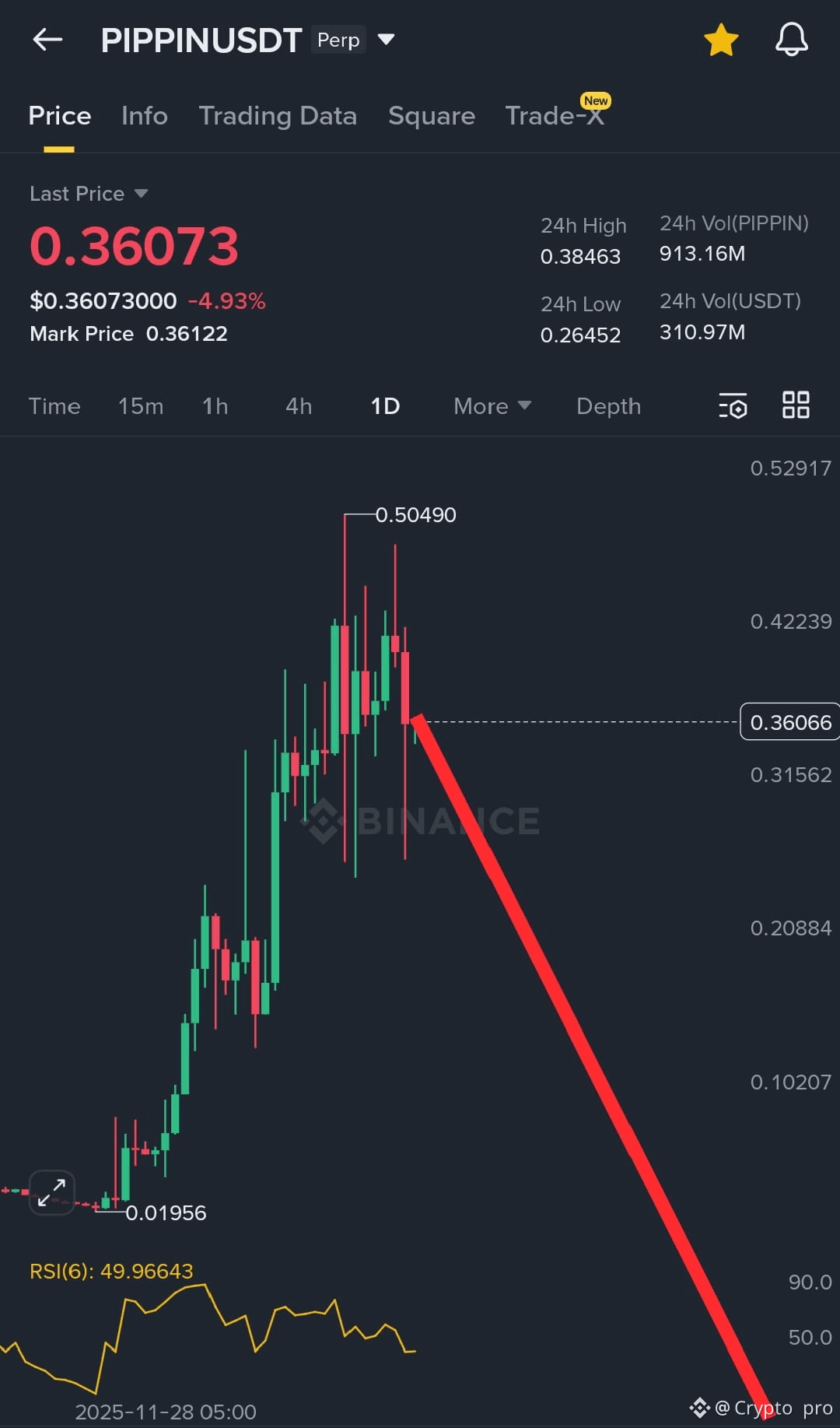
Task: Open the Info tab
Action: 144,115
